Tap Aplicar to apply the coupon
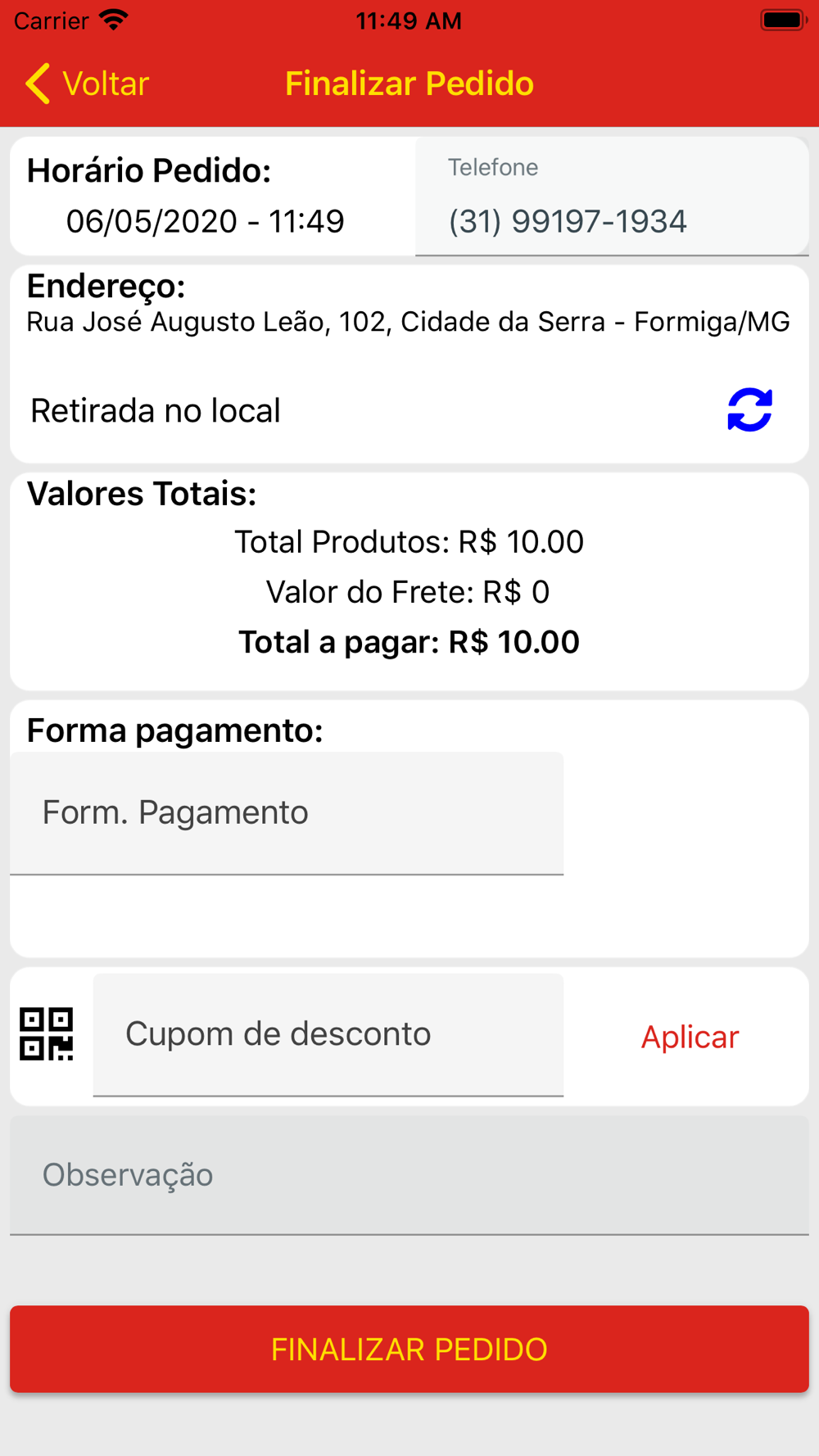The height and width of the screenshot is (1456, 819). coord(690,1037)
